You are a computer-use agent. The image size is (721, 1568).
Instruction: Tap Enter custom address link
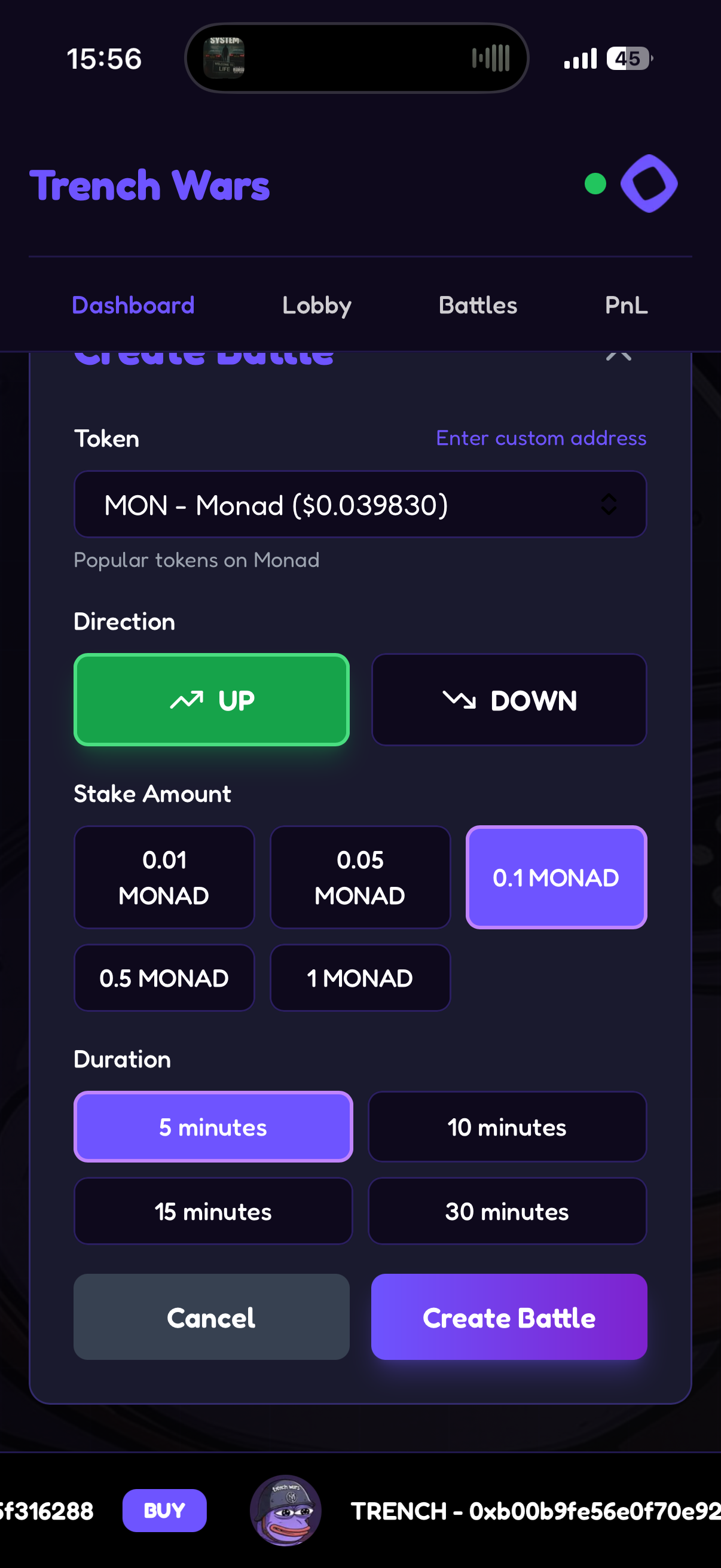pos(540,438)
